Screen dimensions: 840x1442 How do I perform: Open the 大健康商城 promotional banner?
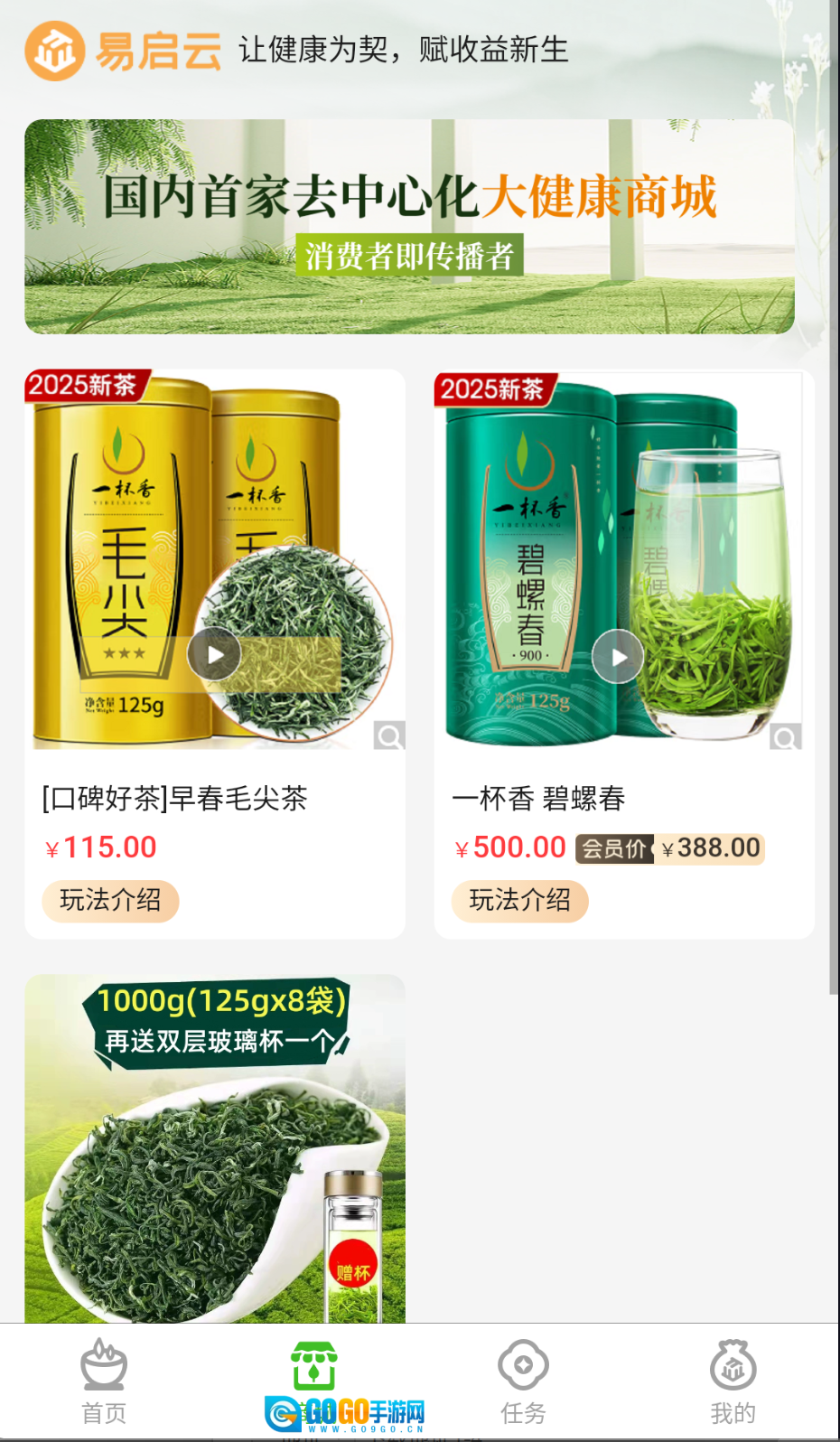409,226
